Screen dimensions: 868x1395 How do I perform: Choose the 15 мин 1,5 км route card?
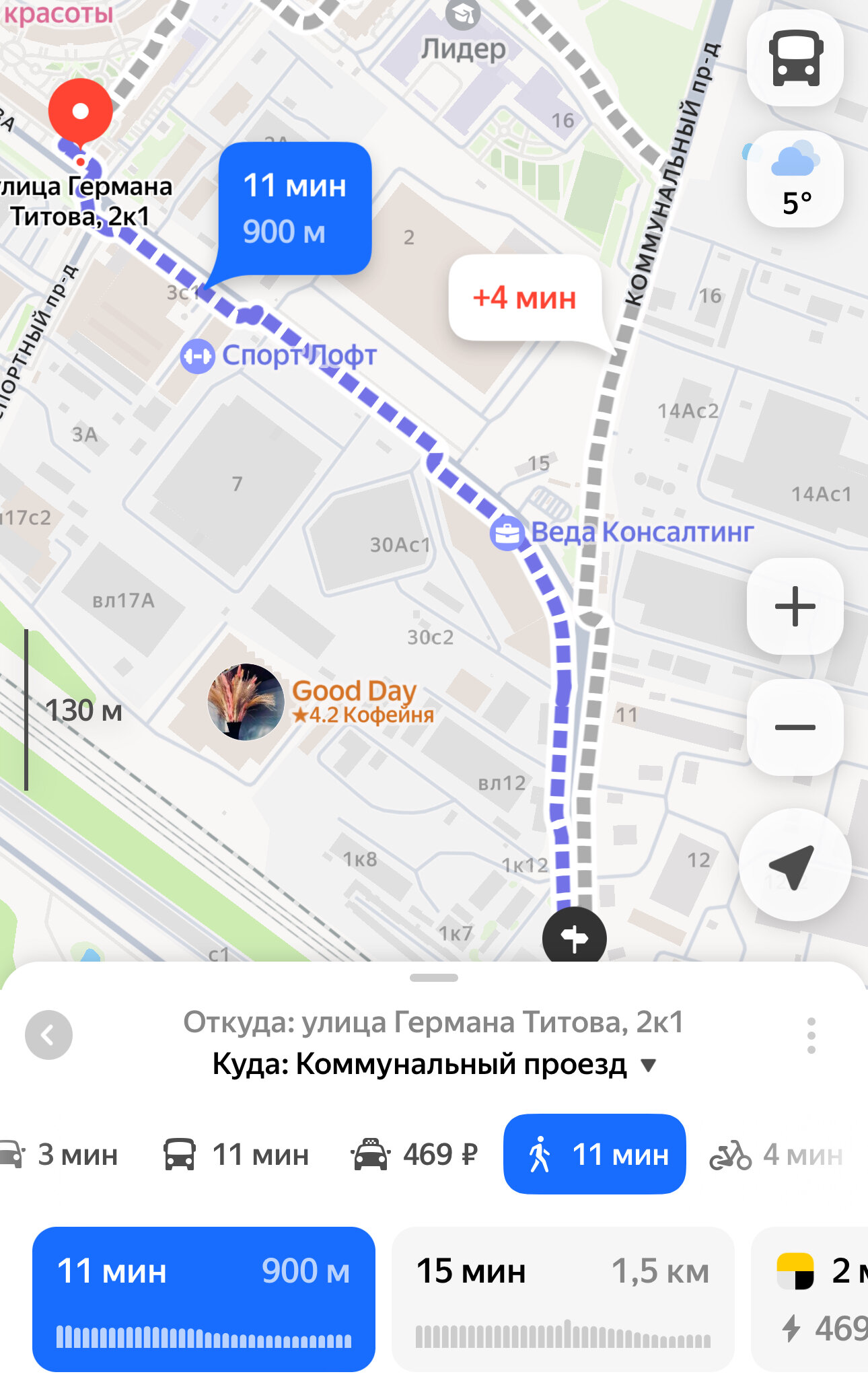coord(563,1299)
